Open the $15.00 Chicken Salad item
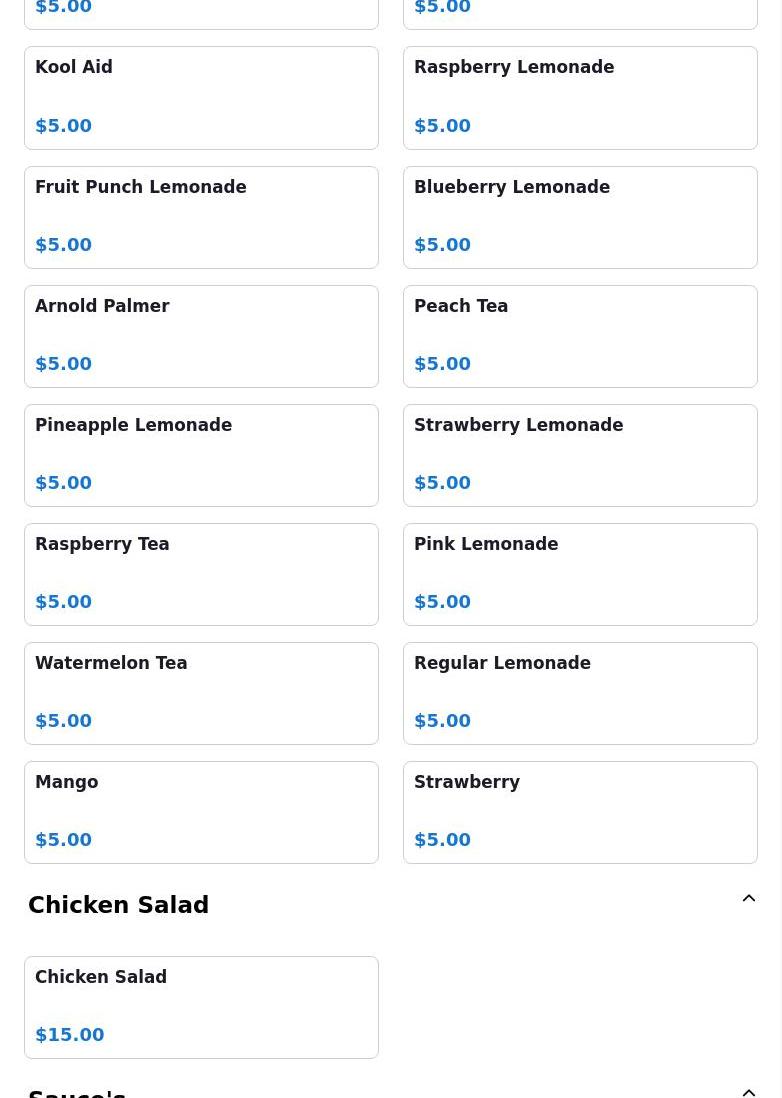The height and width of the screenshot is (1098, 782). click(x=201, y=1007)
